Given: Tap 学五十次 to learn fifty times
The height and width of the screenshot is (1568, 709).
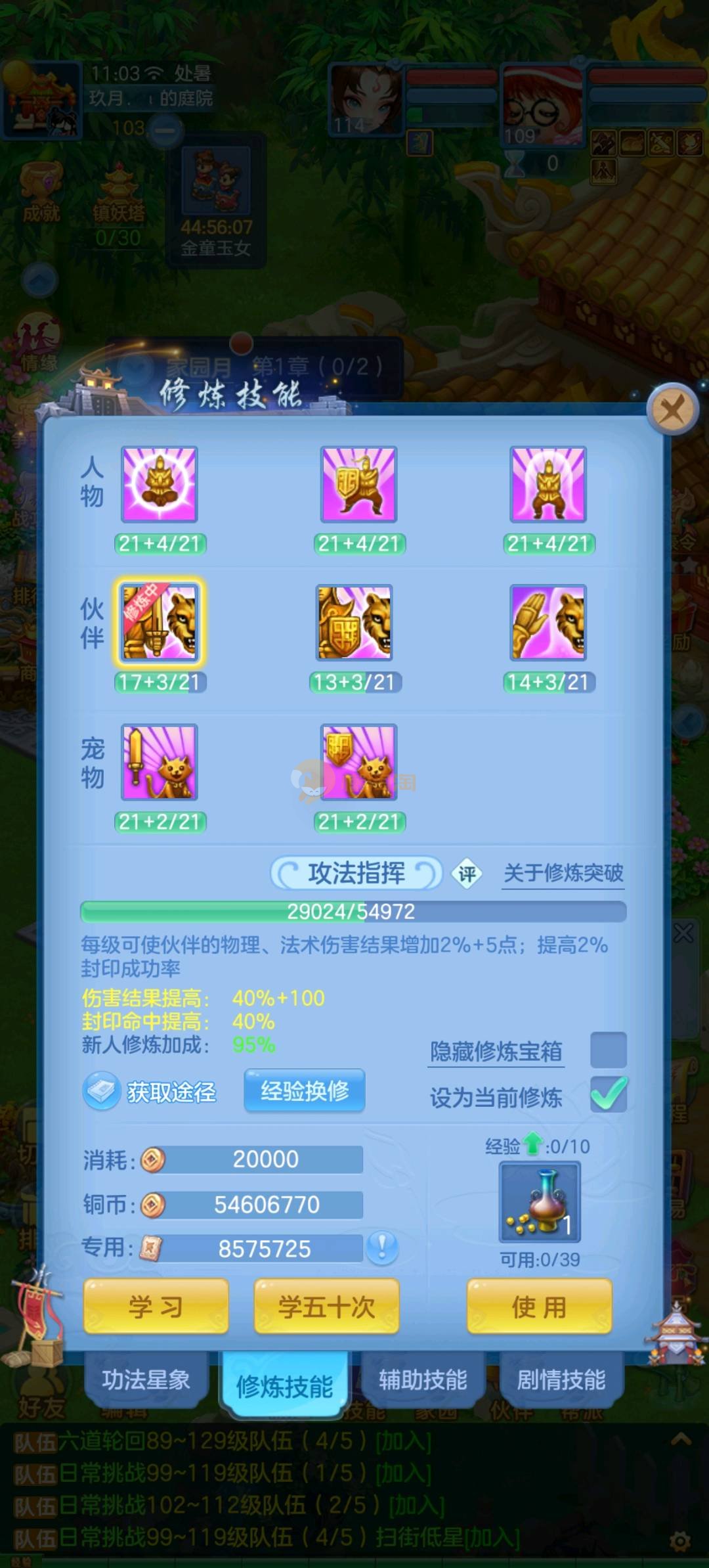Looking at the screenshot, I should tap(326, 1307).
